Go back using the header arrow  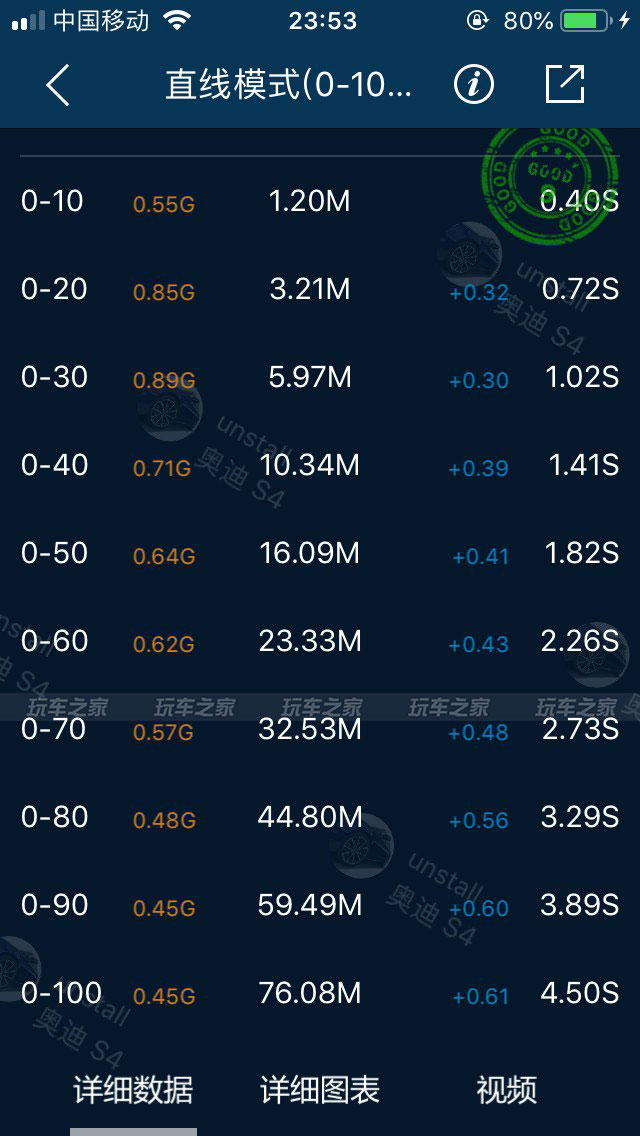(x=58, y=85)
